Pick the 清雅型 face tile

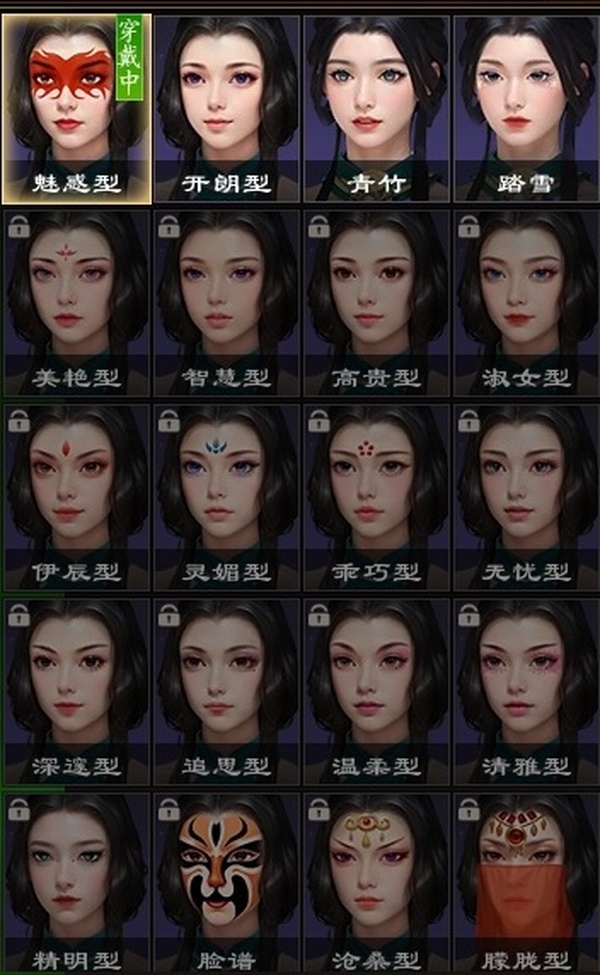click(x=526, y=691)
